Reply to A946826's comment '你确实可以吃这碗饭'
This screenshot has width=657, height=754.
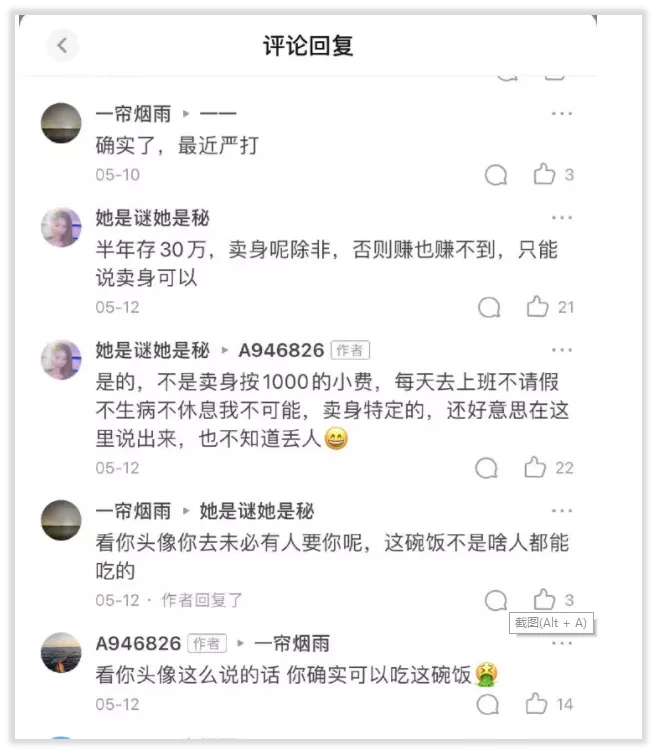488,703
